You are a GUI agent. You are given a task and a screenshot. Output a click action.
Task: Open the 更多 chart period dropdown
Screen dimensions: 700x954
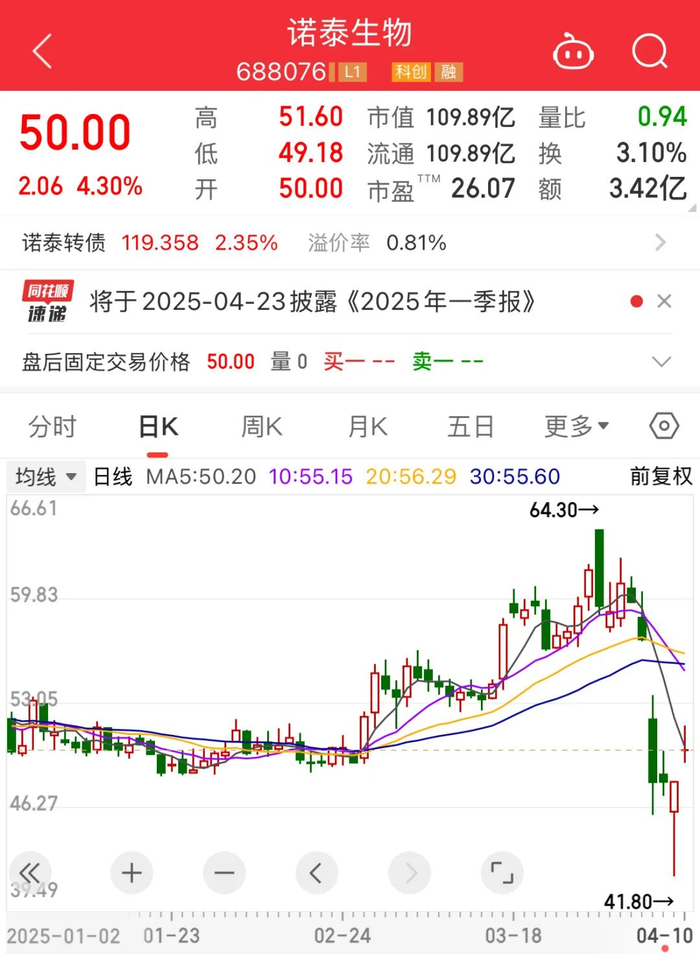[x=576, y=427]
